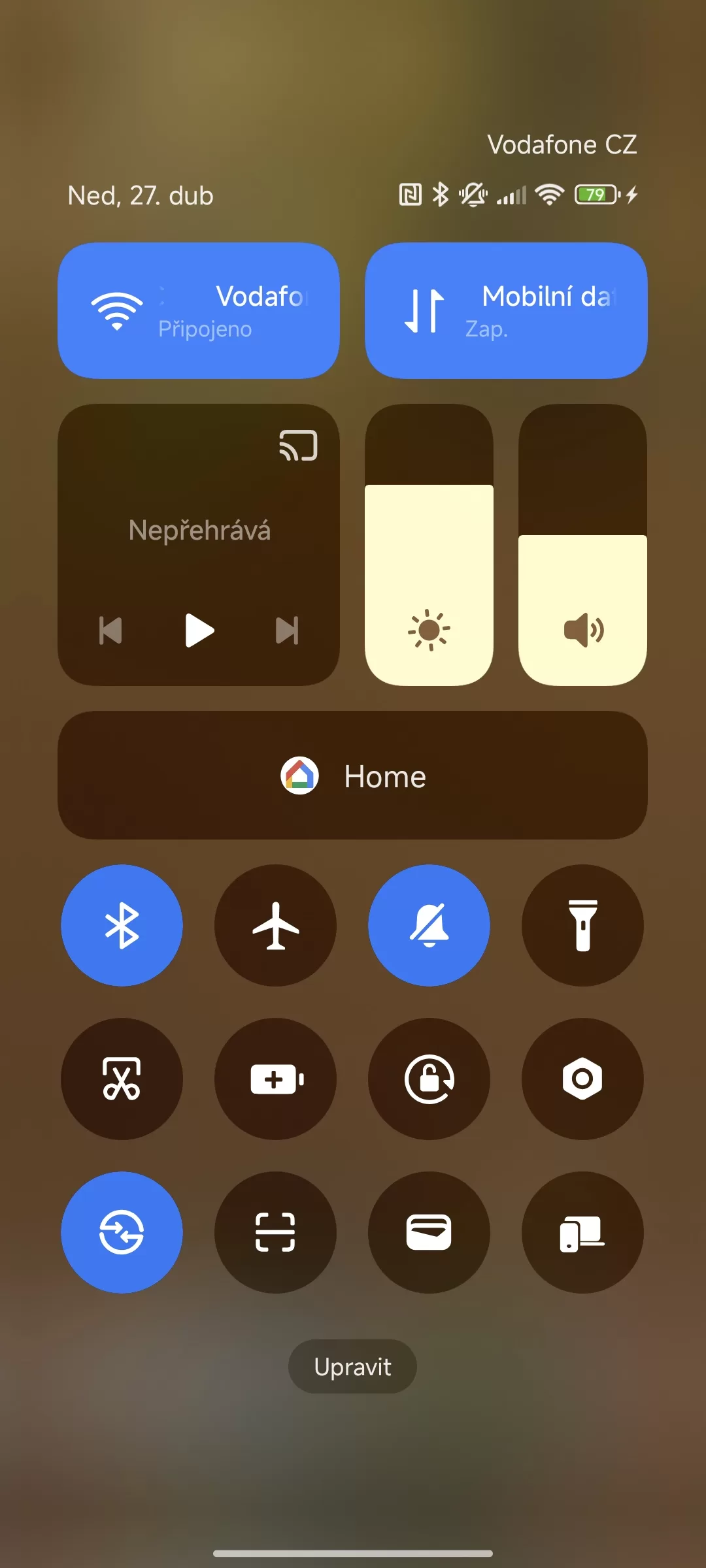
Task: Tap Upravit to edit tiles
Action: tap(352, 1367)
